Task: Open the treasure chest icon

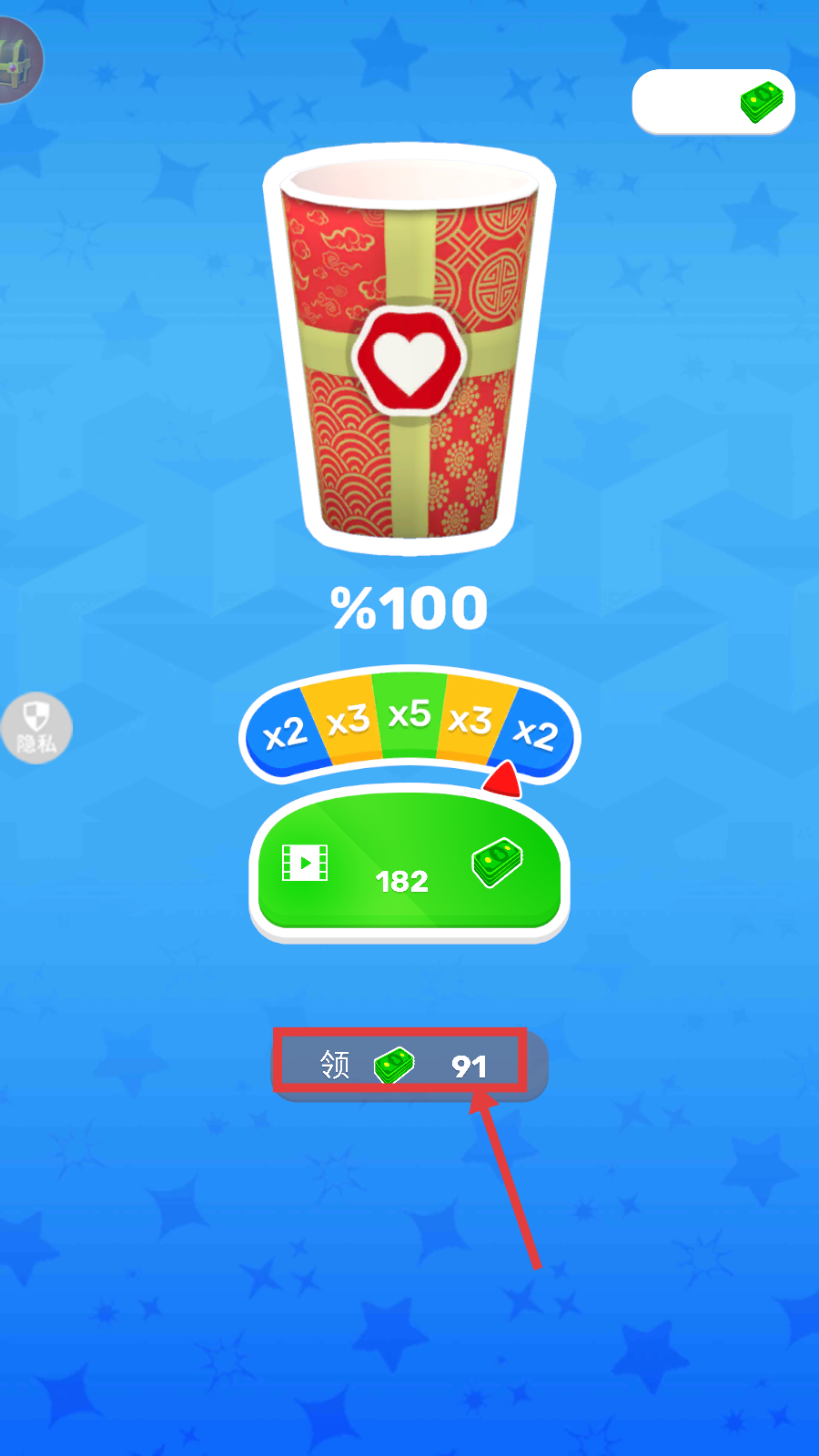Action: coord(16,60)
